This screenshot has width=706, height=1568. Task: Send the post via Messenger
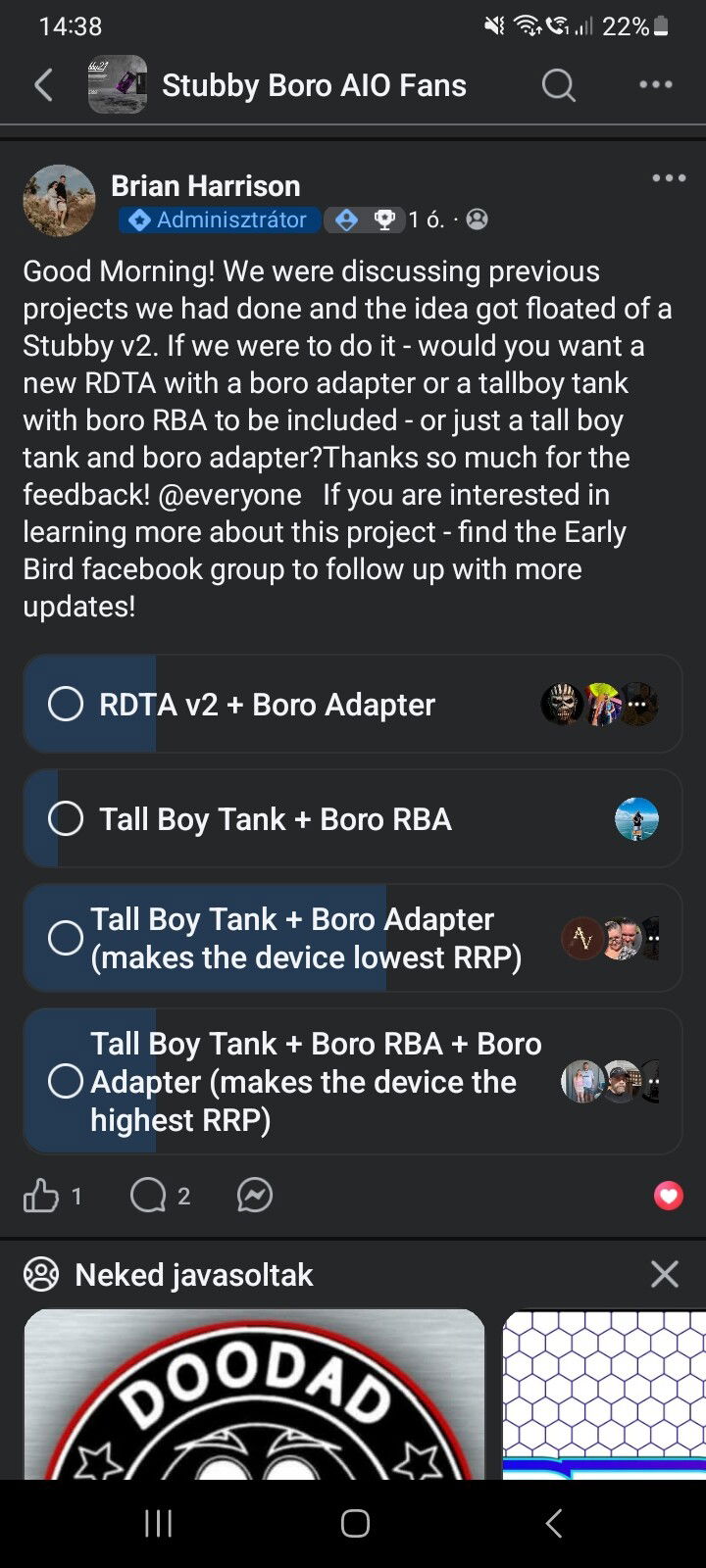[255, 1196]
